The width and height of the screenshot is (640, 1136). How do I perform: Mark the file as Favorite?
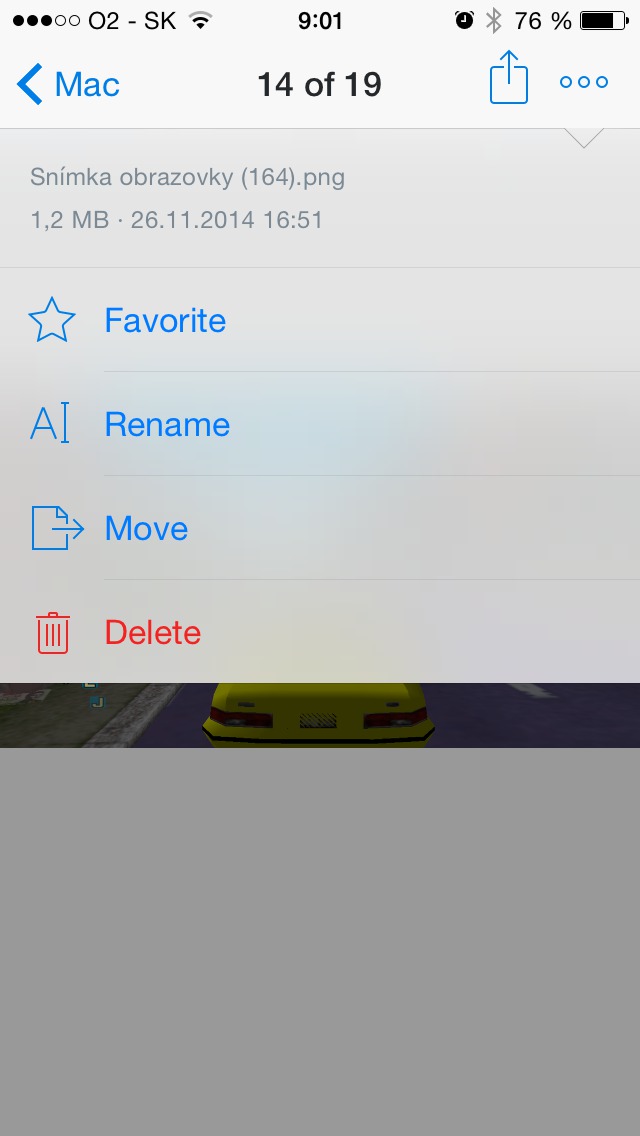coord(165,321)
